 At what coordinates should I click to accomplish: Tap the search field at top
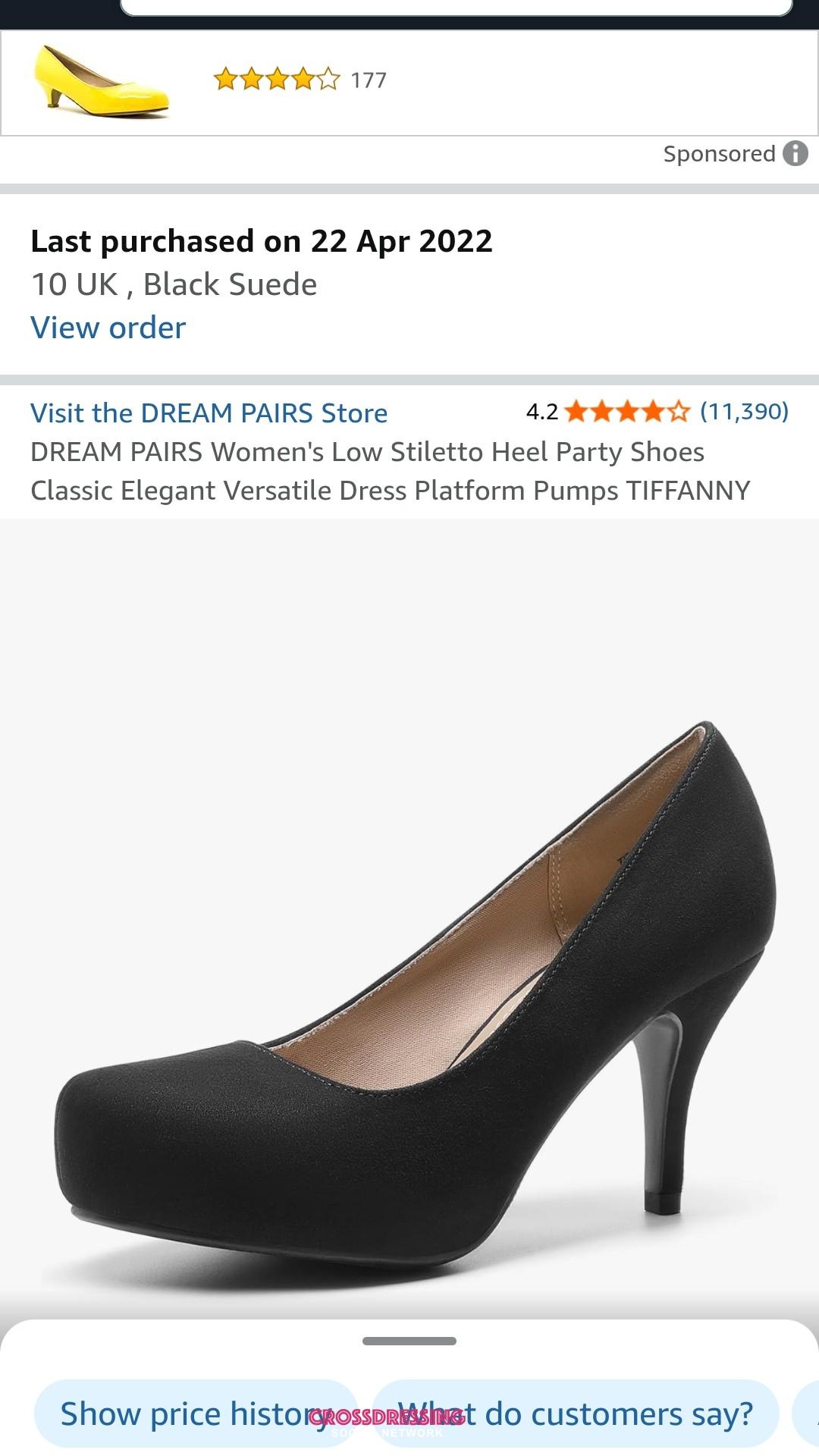click(x=455, y=6)
